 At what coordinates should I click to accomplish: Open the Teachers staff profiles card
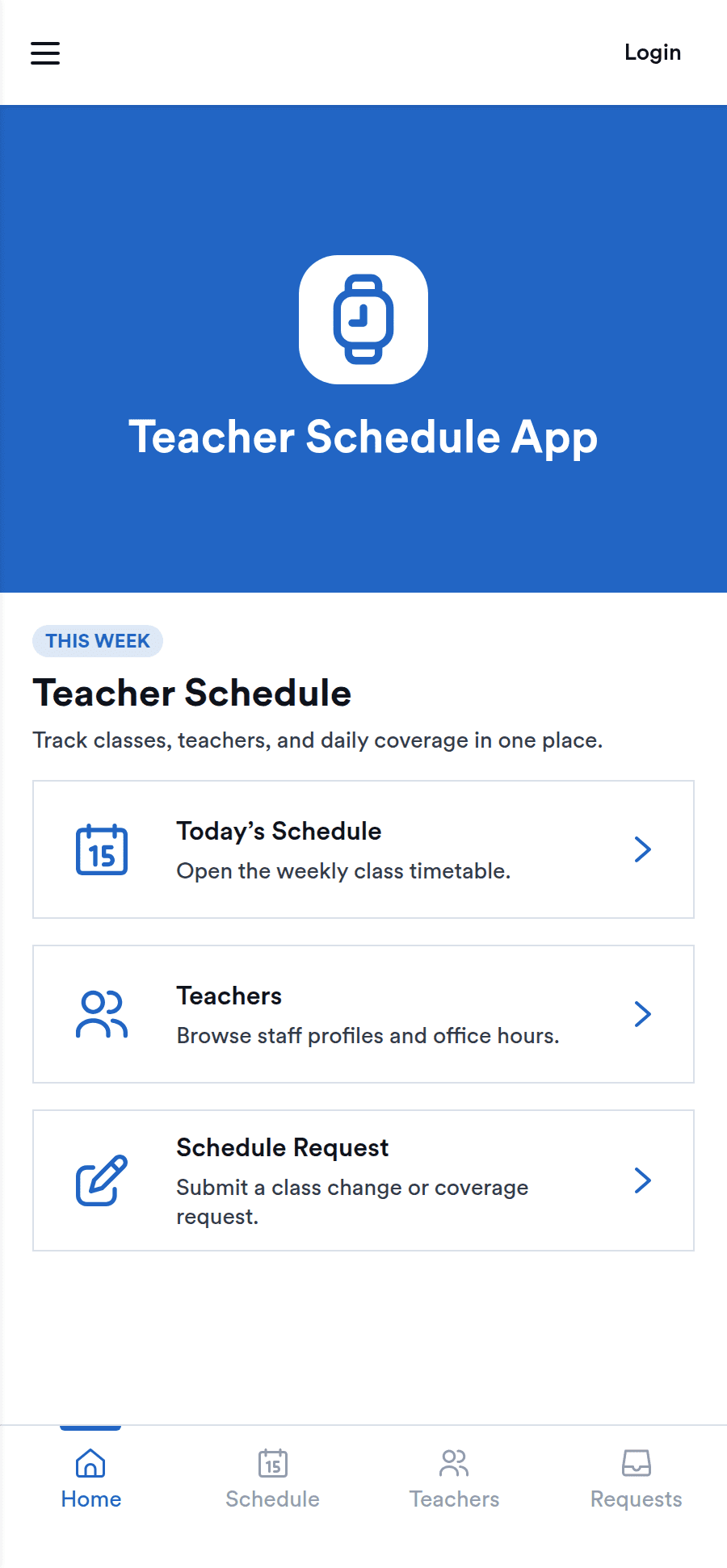(x=363, y=1014)
